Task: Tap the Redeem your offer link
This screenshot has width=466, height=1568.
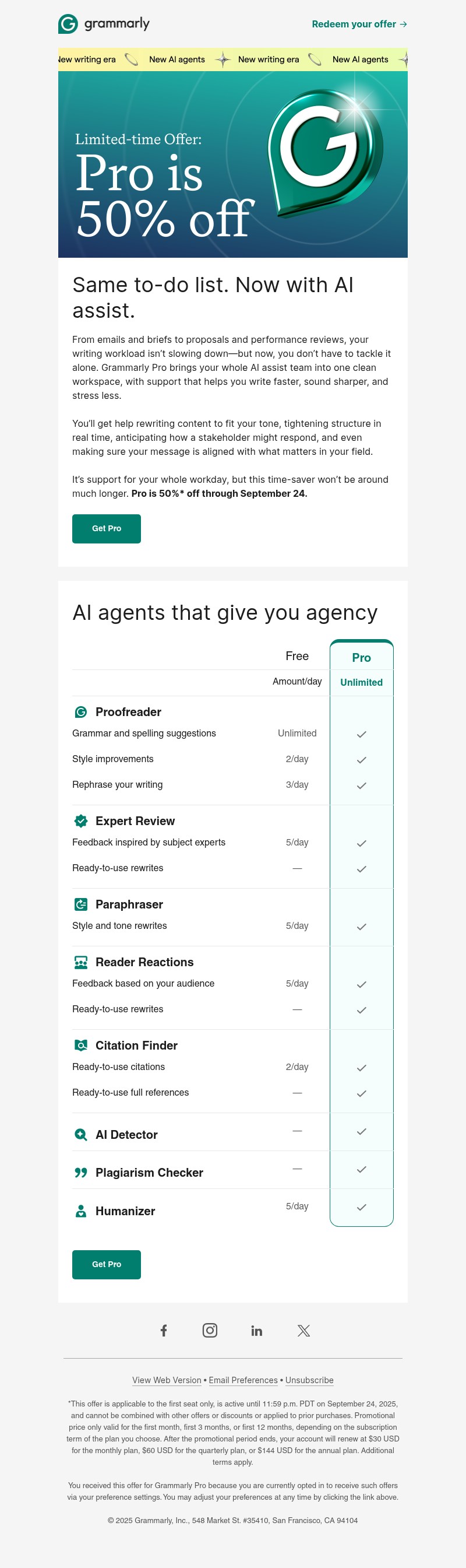Action: point(359,24)
